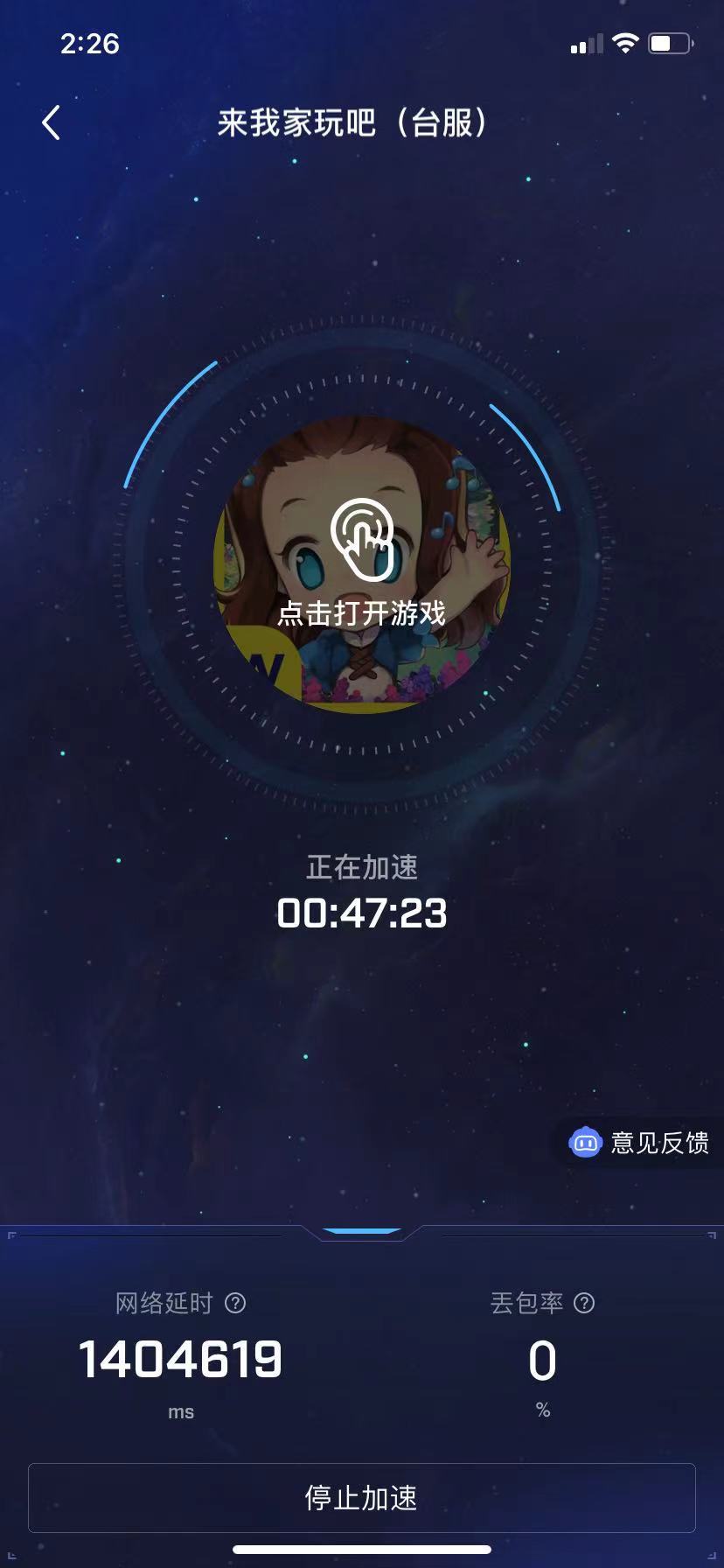Show help for 丢包率

tap(584, 1303)
